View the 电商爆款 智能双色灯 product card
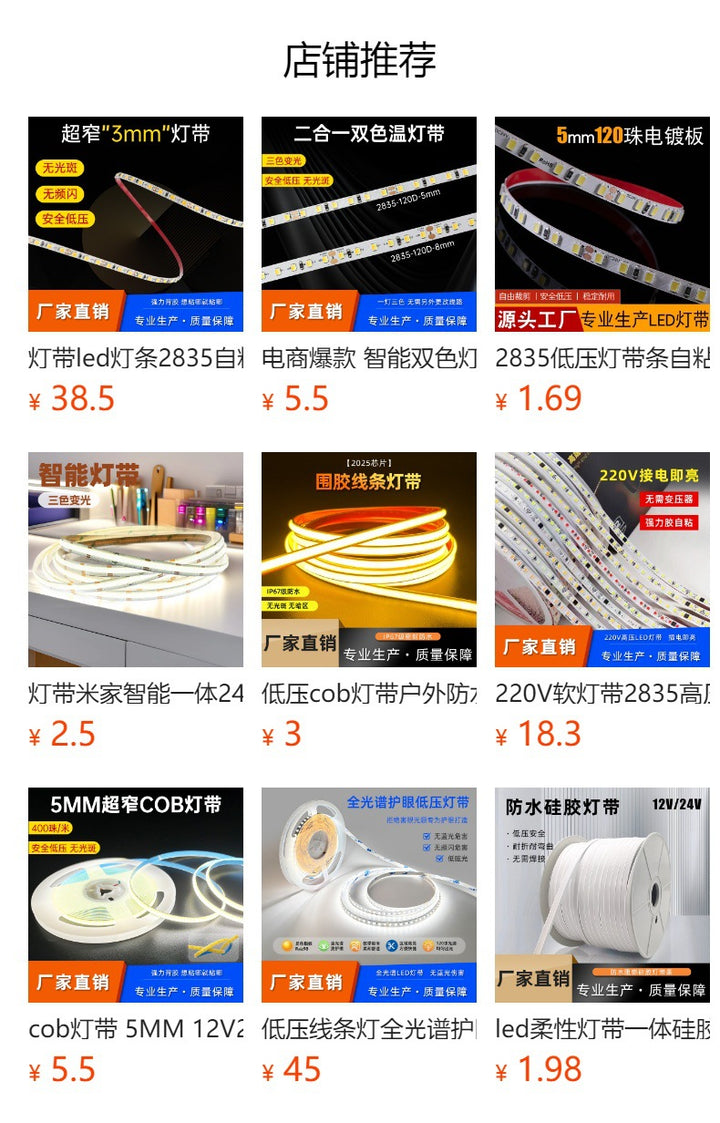720x1123 pixels. pos(369,225)
